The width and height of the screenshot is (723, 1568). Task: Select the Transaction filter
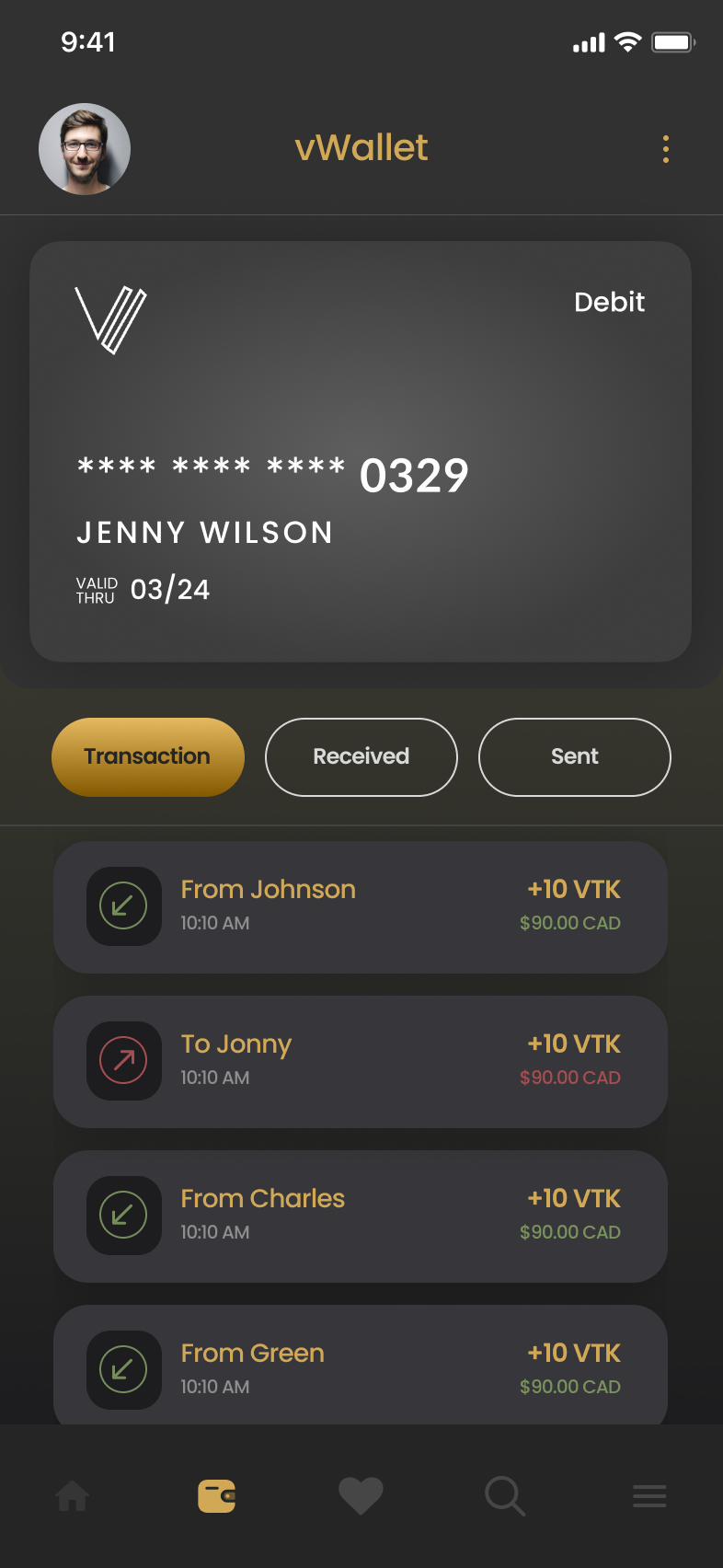click(x=148, y=756)
